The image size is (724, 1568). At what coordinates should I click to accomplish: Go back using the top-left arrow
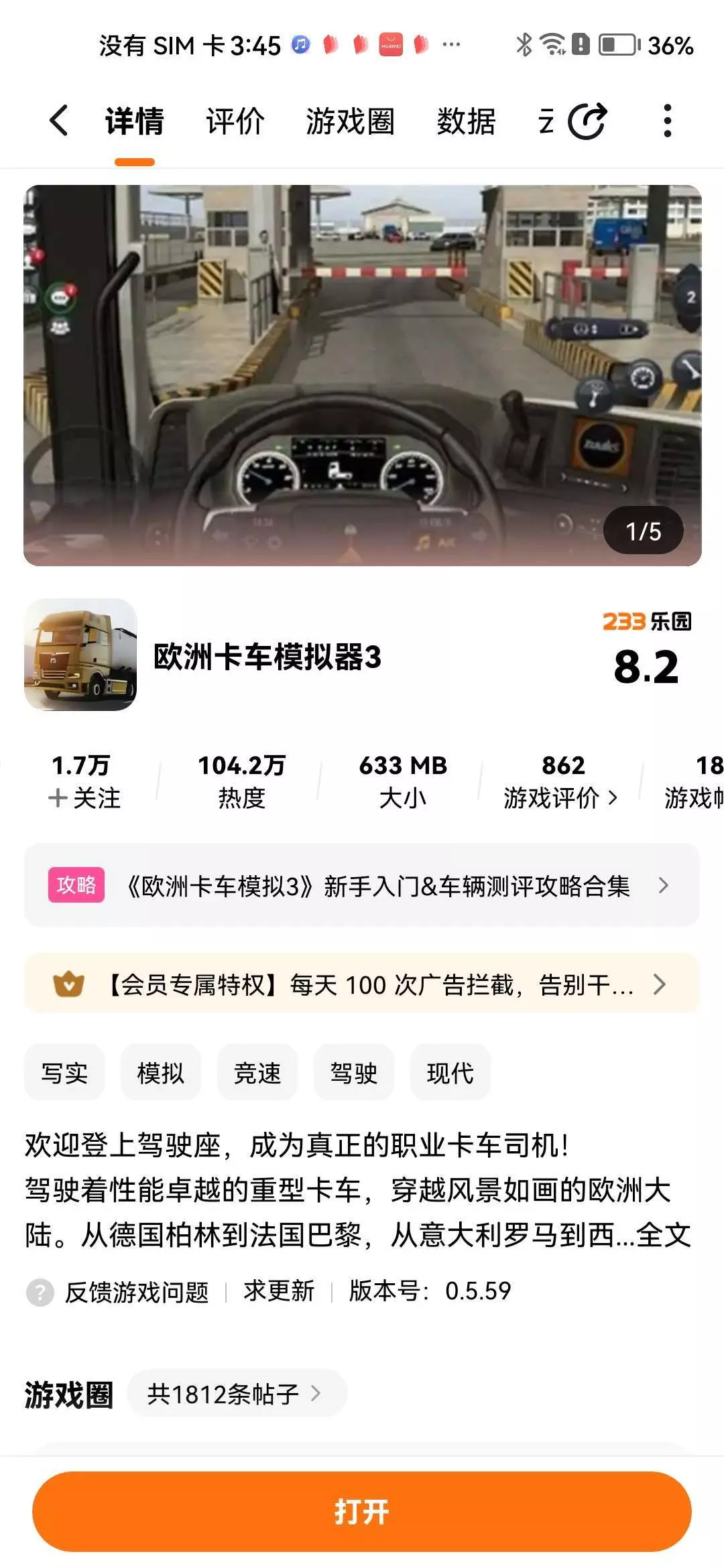[59, 121]
